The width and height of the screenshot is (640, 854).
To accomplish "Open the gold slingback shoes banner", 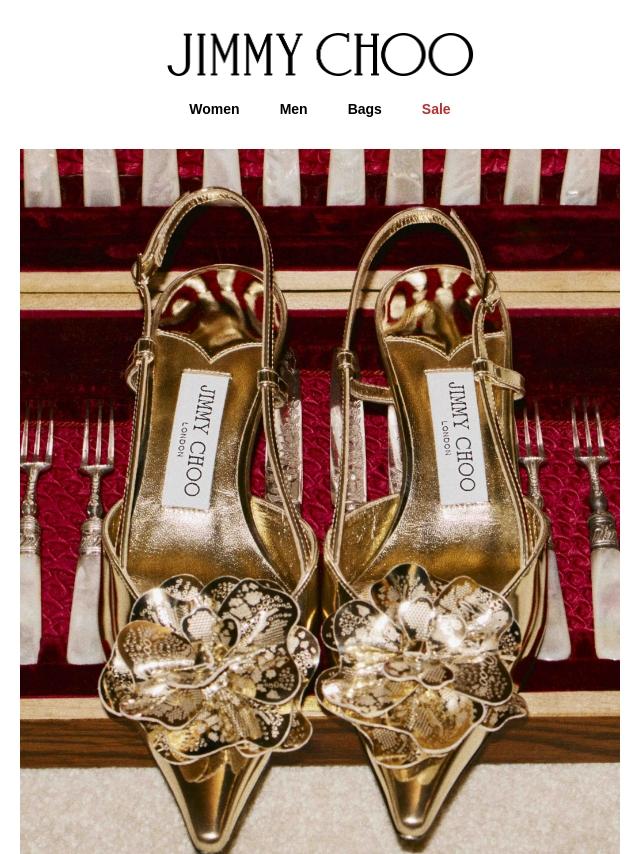I will pos(320,500).
